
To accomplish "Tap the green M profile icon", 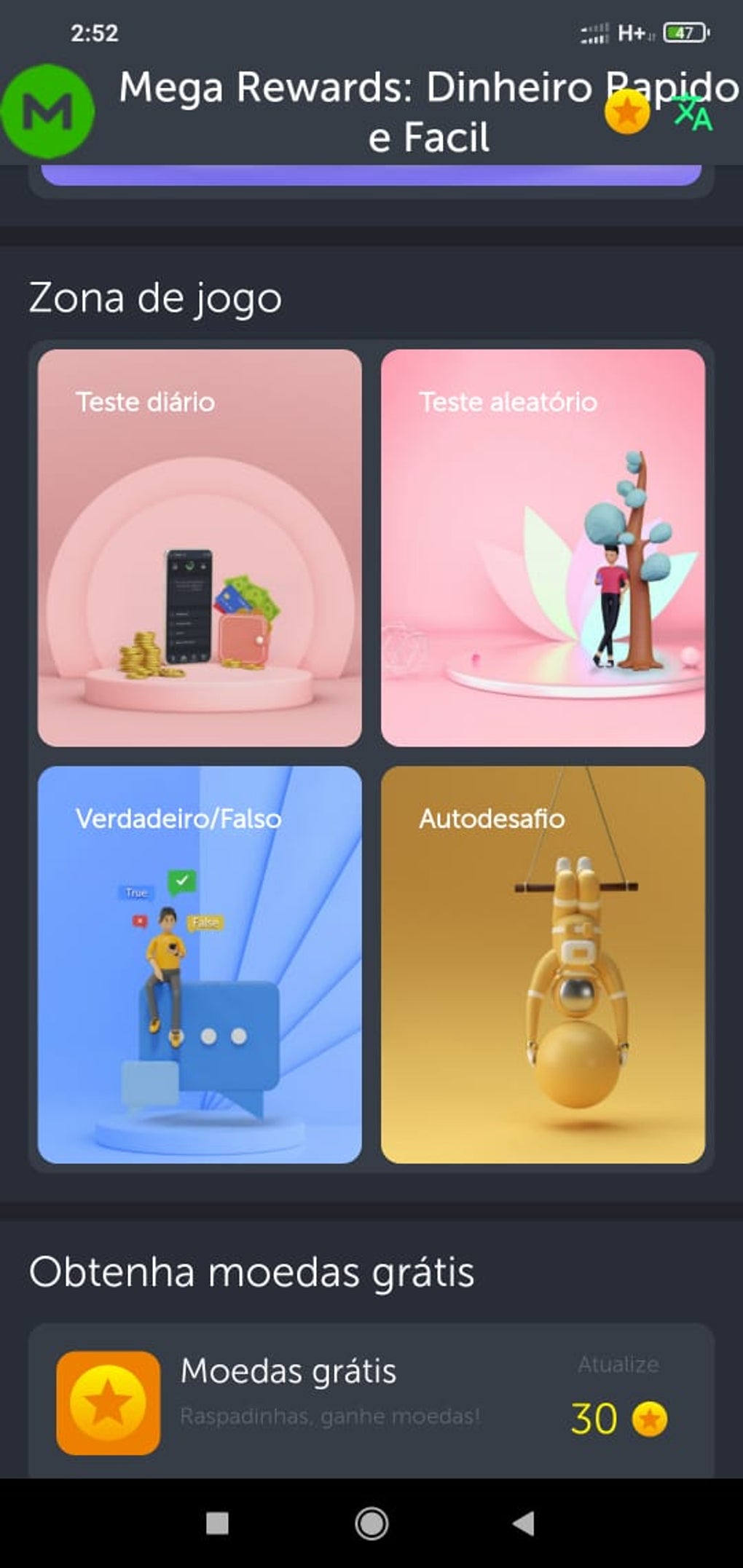I will pyautogui.click(x=47, y=111).
